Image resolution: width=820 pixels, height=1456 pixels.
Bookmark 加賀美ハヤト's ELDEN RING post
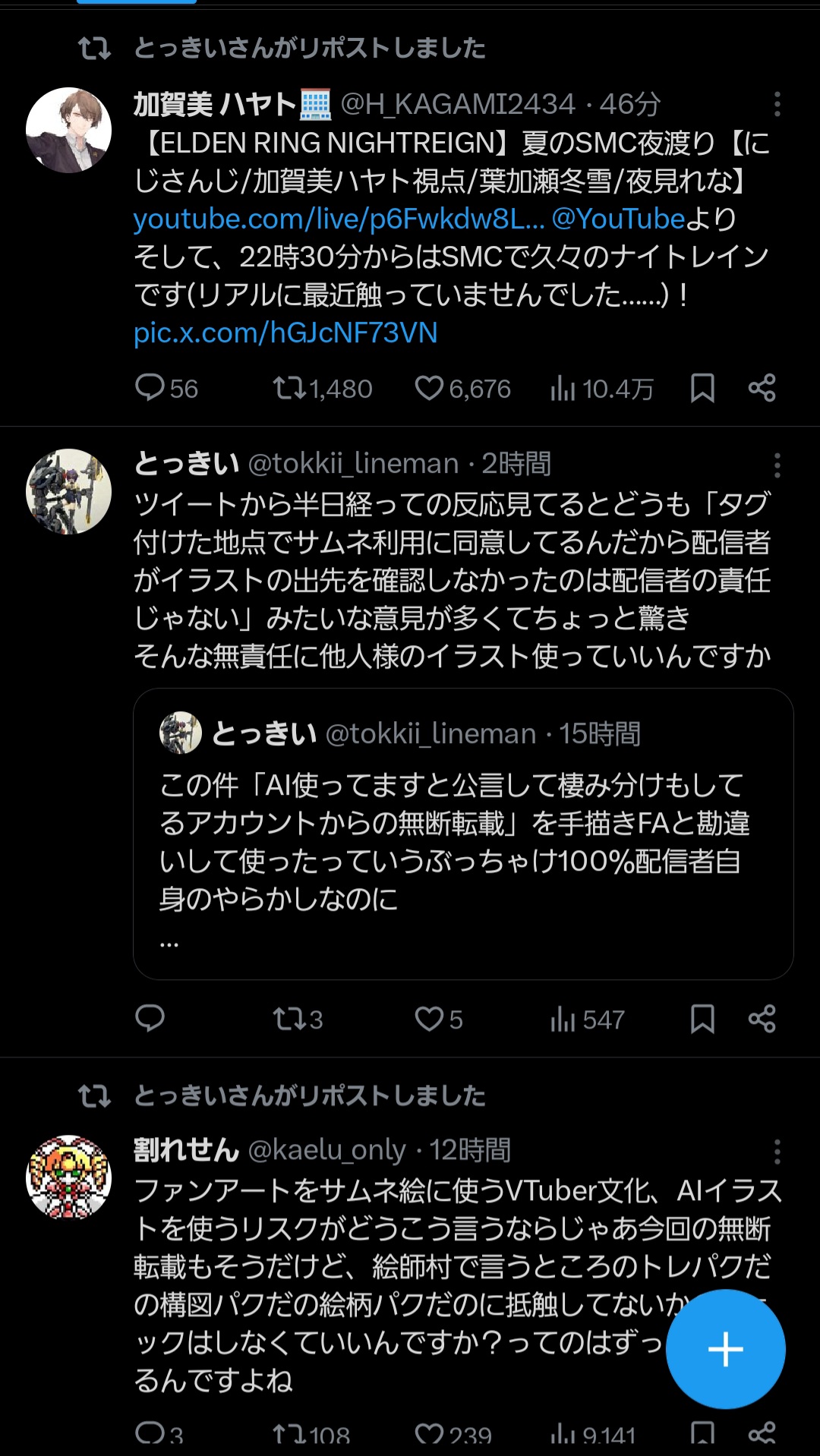702,388
